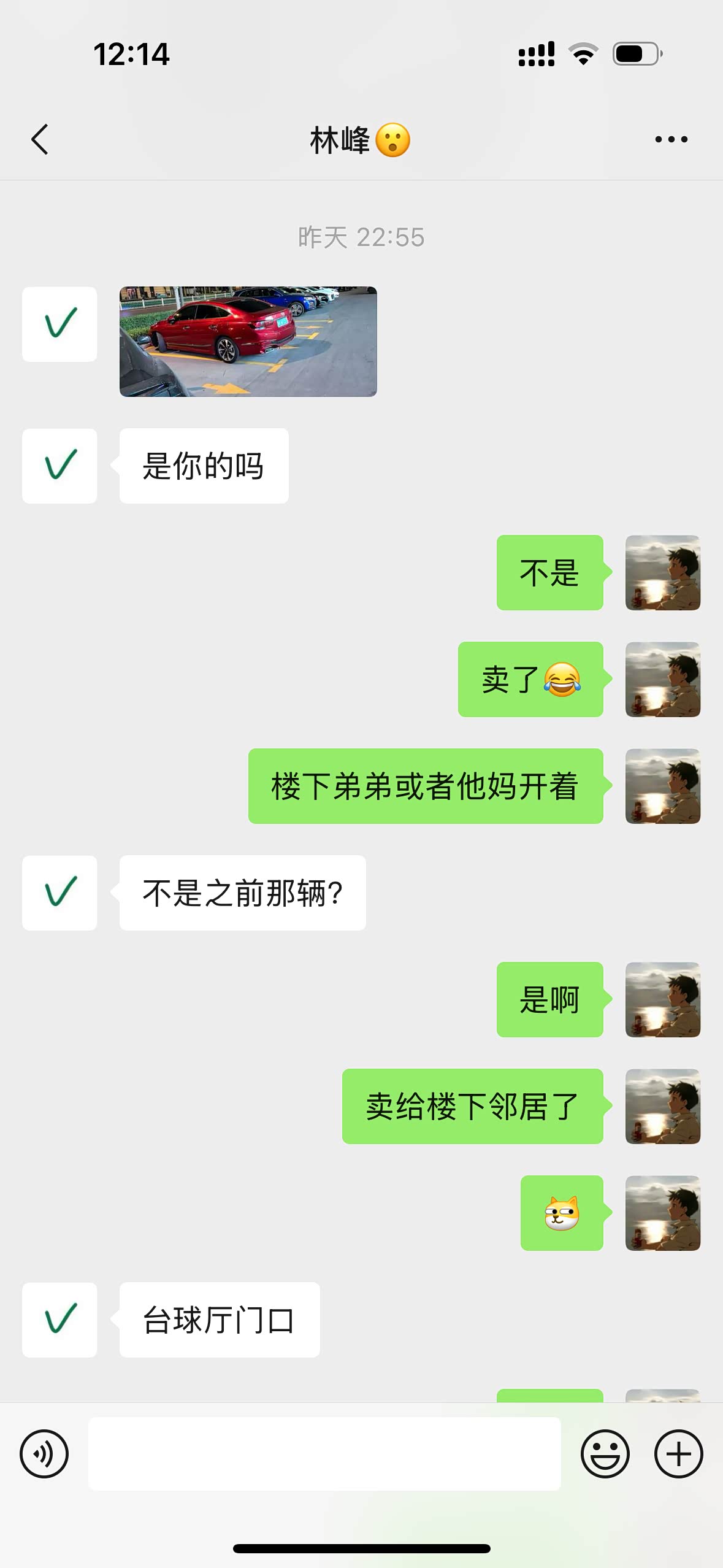Tap my avatar beside 卖给楼下邻居了
Screen dimensions: 723x1568
(662, 1106)
